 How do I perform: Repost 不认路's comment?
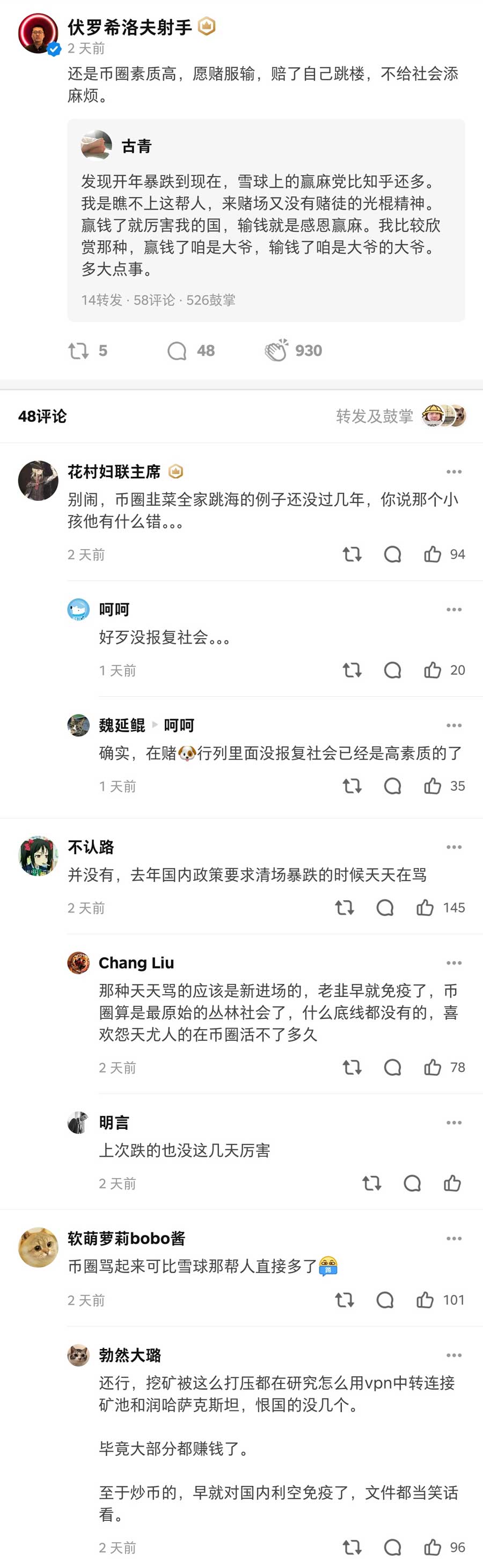point(345,908)
